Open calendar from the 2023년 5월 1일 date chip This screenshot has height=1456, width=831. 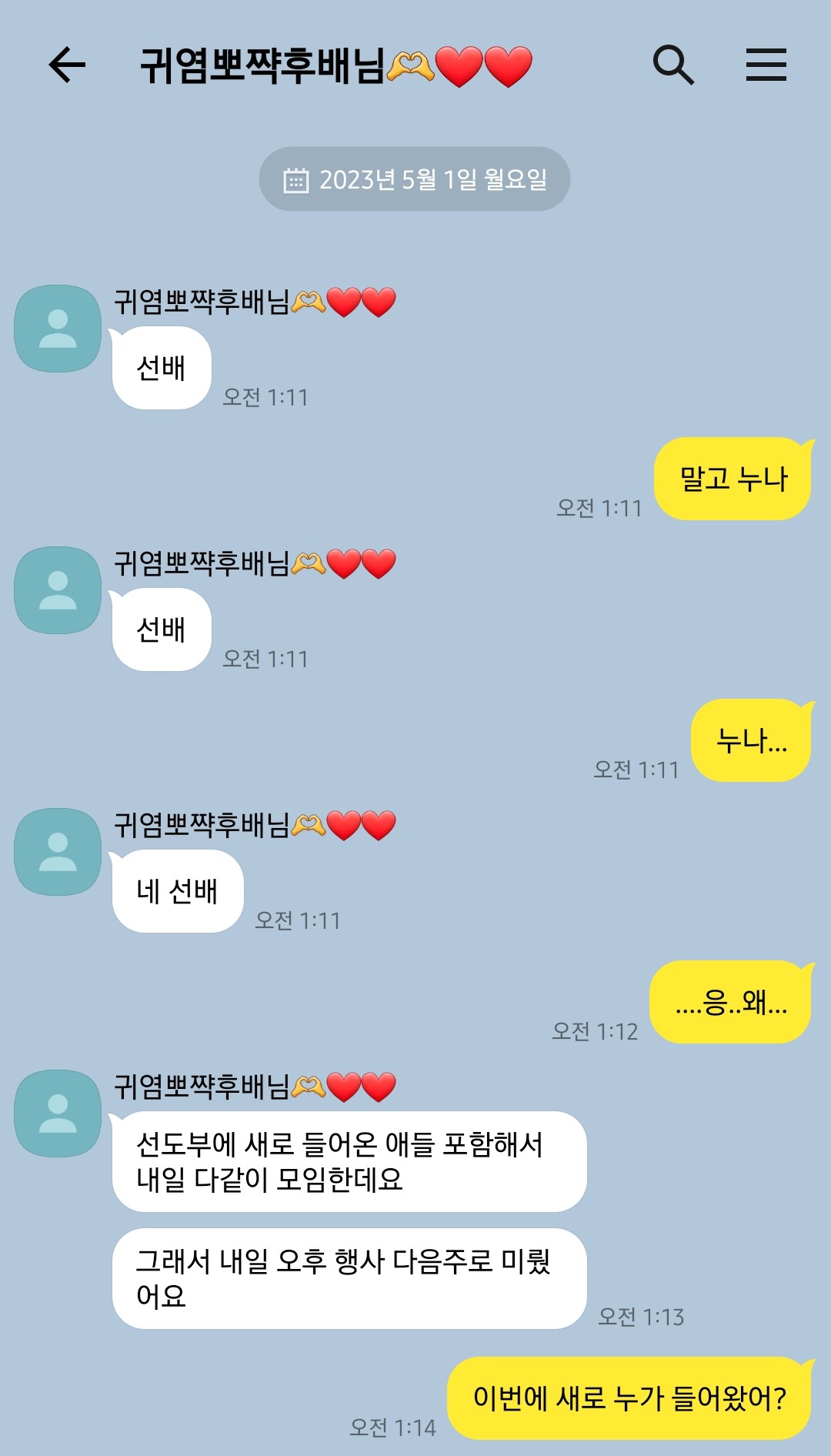[414, 179]
